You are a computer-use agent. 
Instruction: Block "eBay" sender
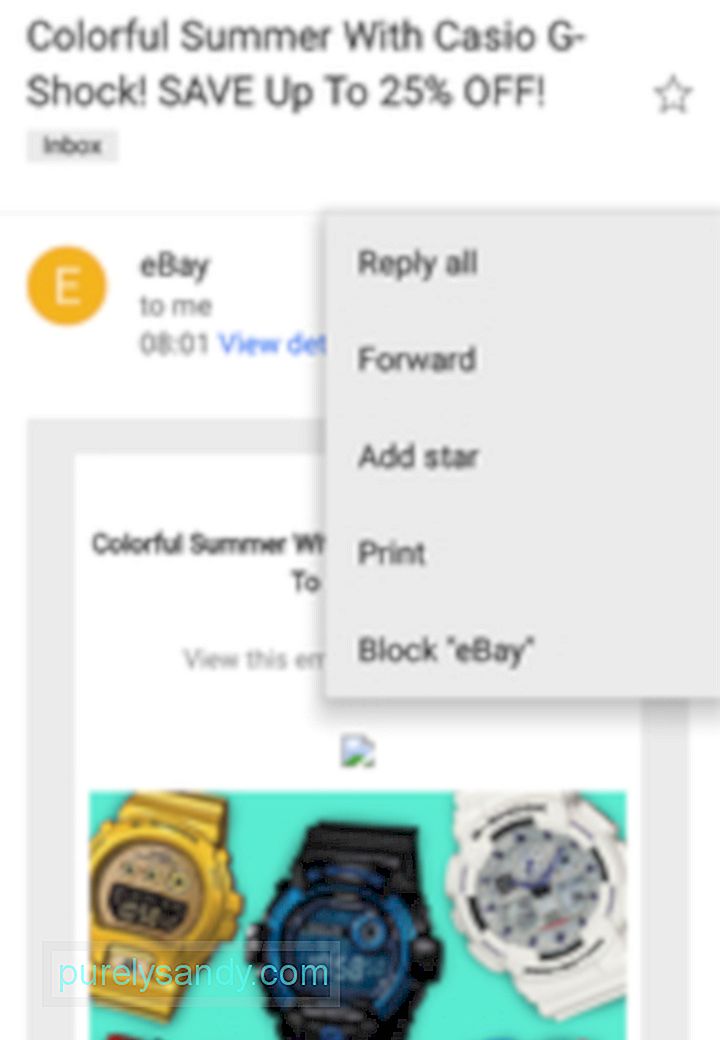coord(446,651)
